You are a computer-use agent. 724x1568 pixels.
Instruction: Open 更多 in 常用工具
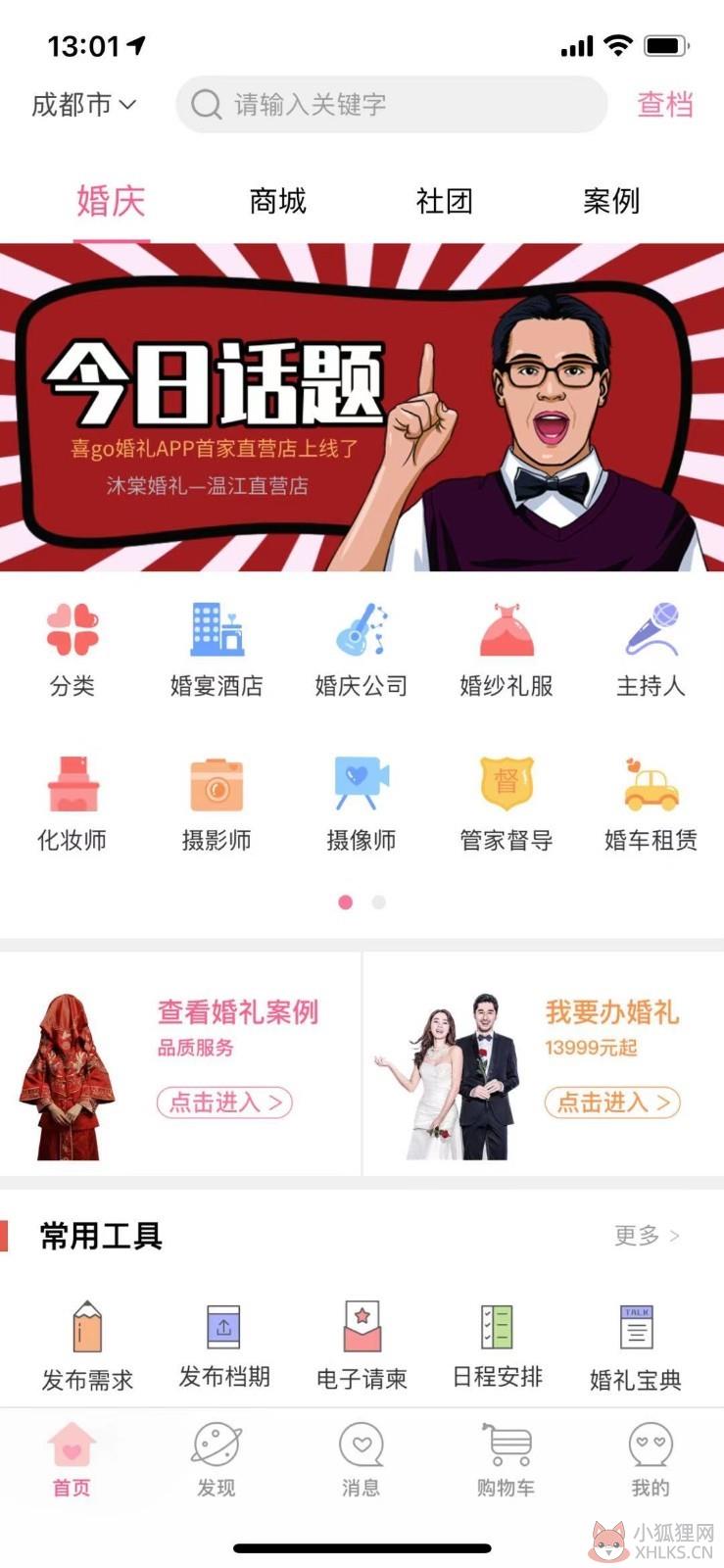[x=647, y=1236]
